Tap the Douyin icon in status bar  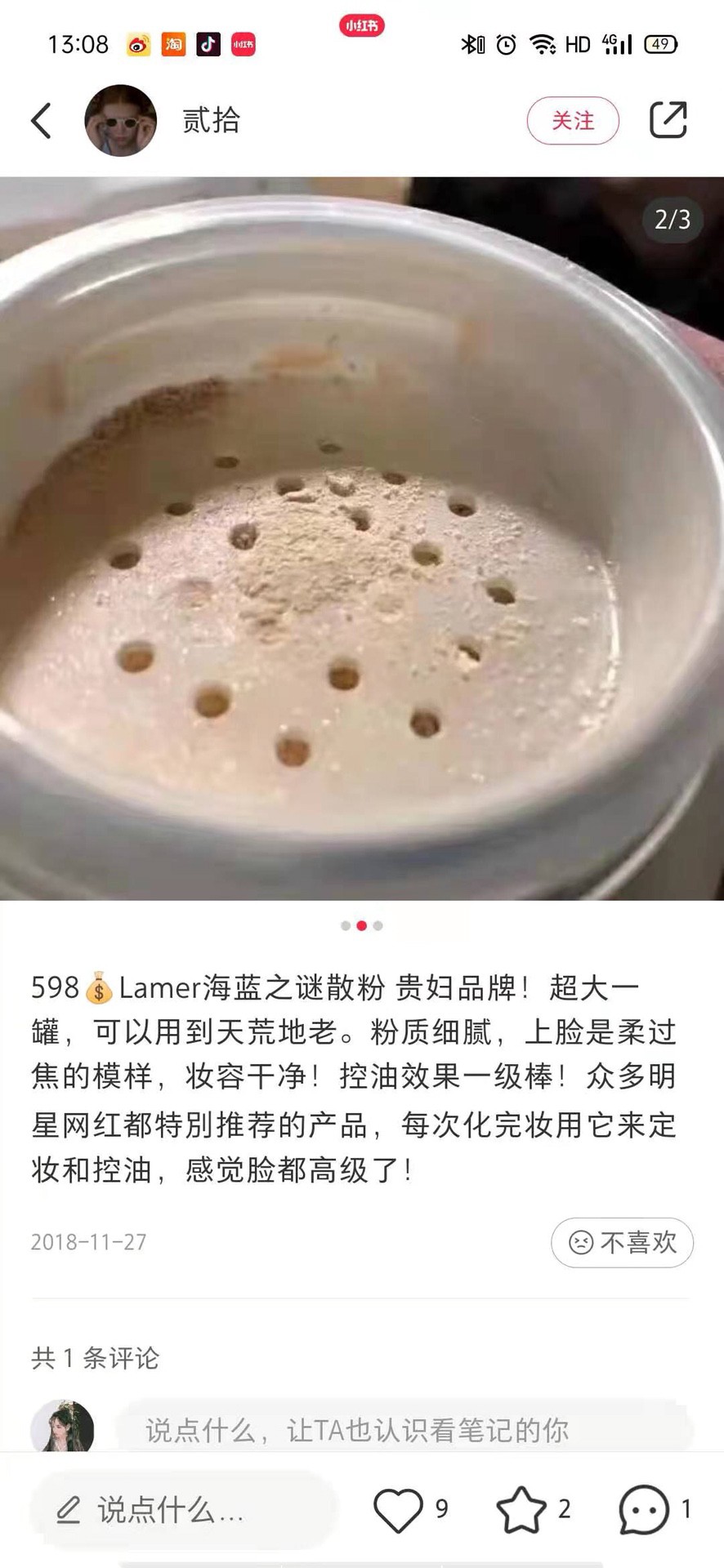208,42
